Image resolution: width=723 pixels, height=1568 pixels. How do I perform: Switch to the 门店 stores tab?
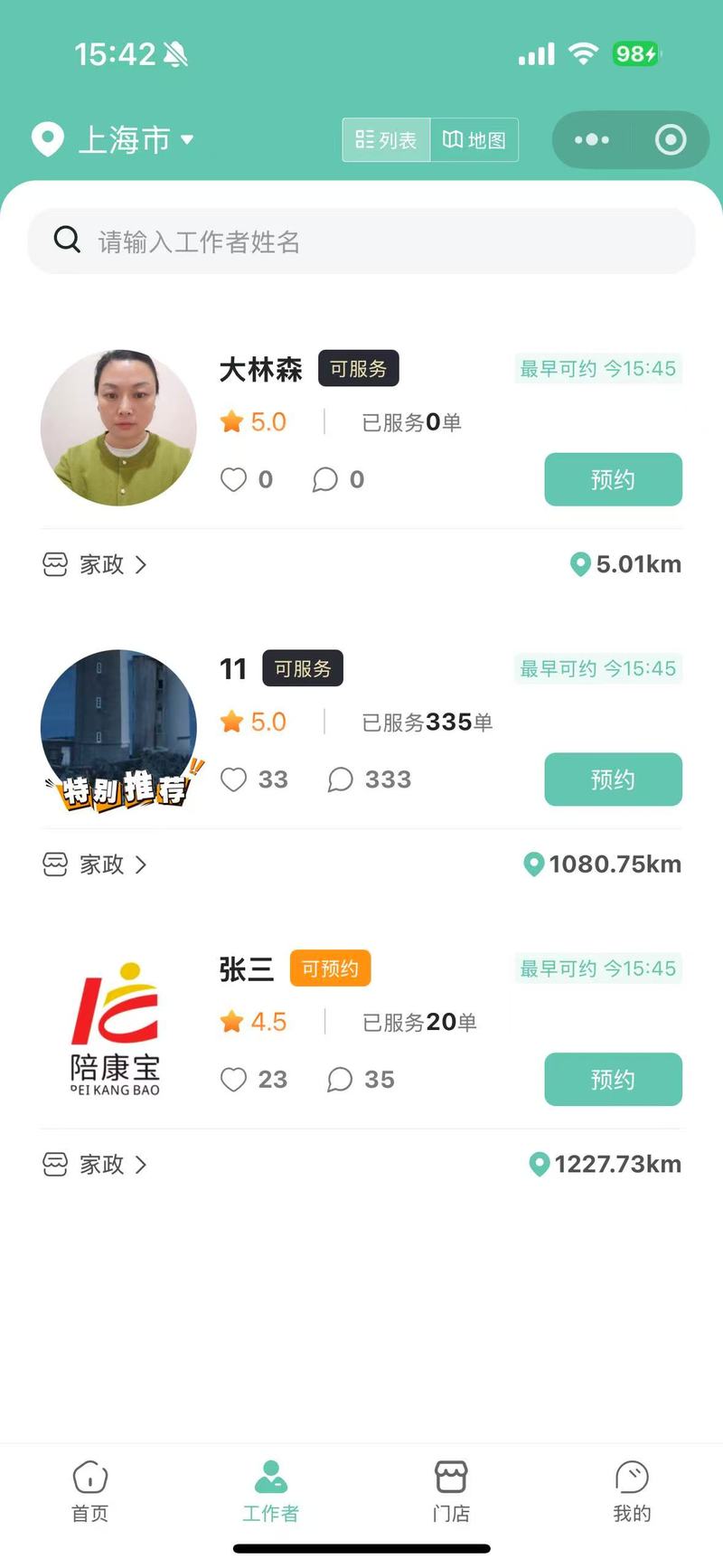pos(451,1492)
